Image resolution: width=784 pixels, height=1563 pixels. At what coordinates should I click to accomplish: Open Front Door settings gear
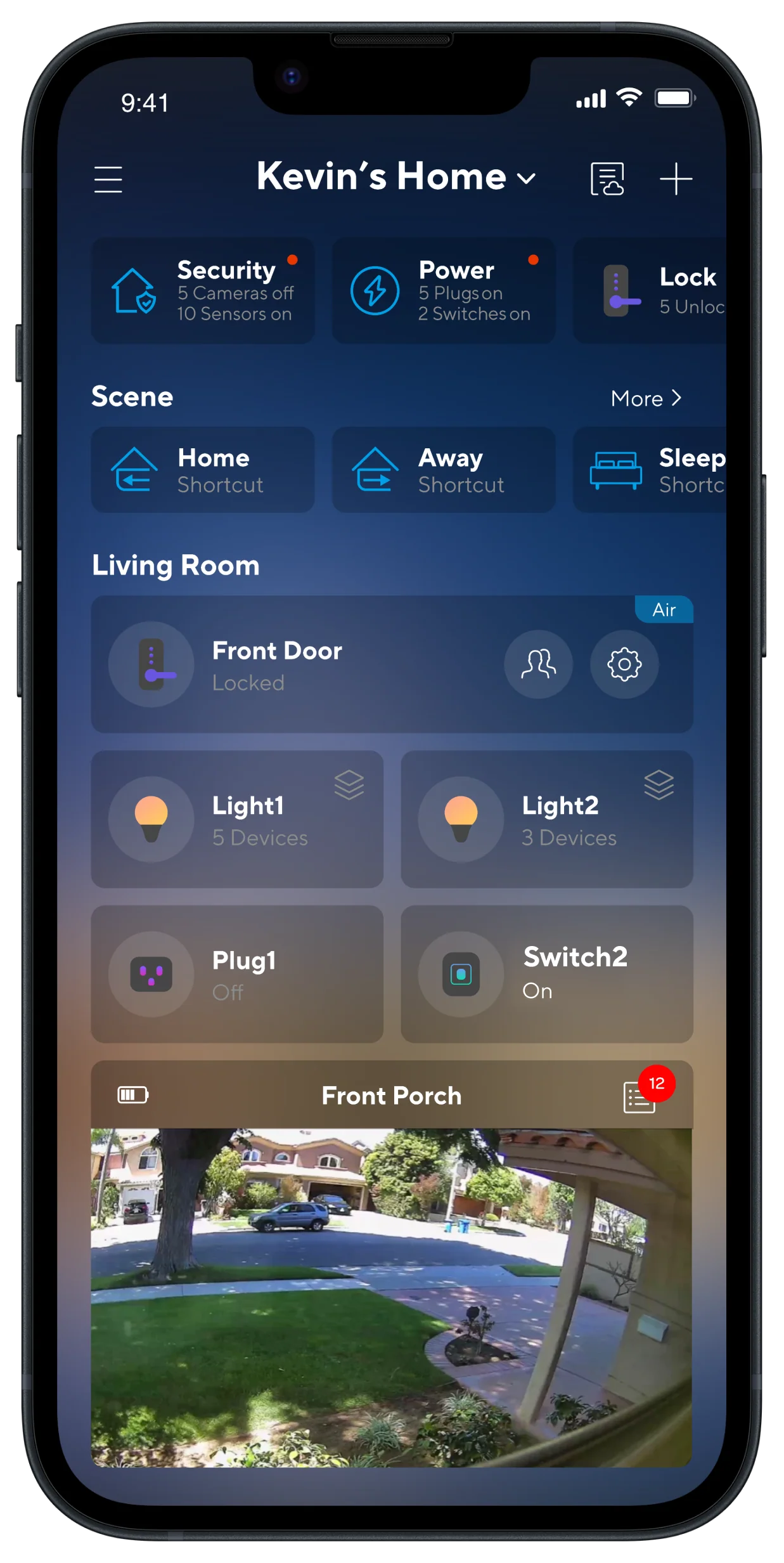coord(624,664)
